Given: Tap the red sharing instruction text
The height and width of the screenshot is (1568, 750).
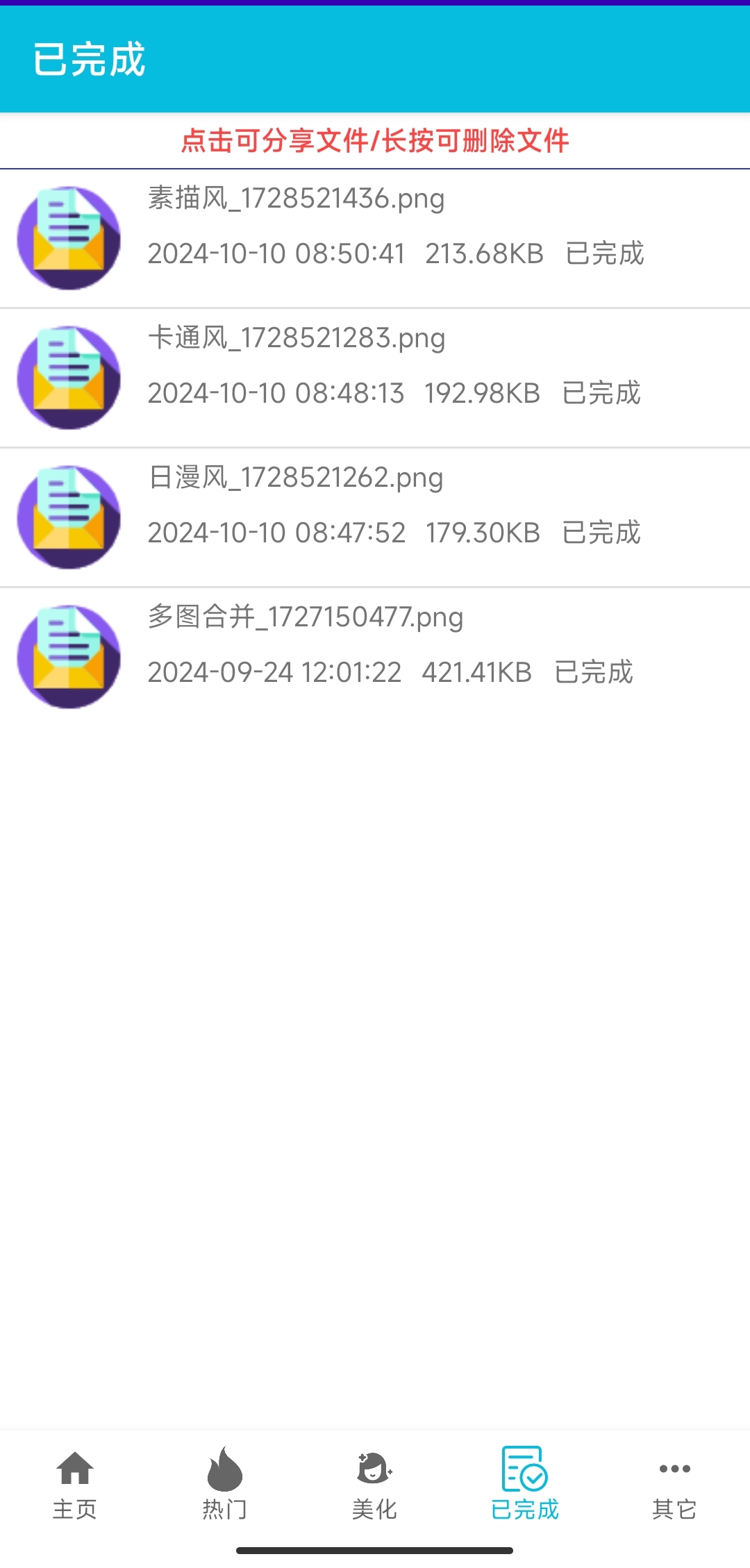Looking at the screenshot, I should (375, 141).
